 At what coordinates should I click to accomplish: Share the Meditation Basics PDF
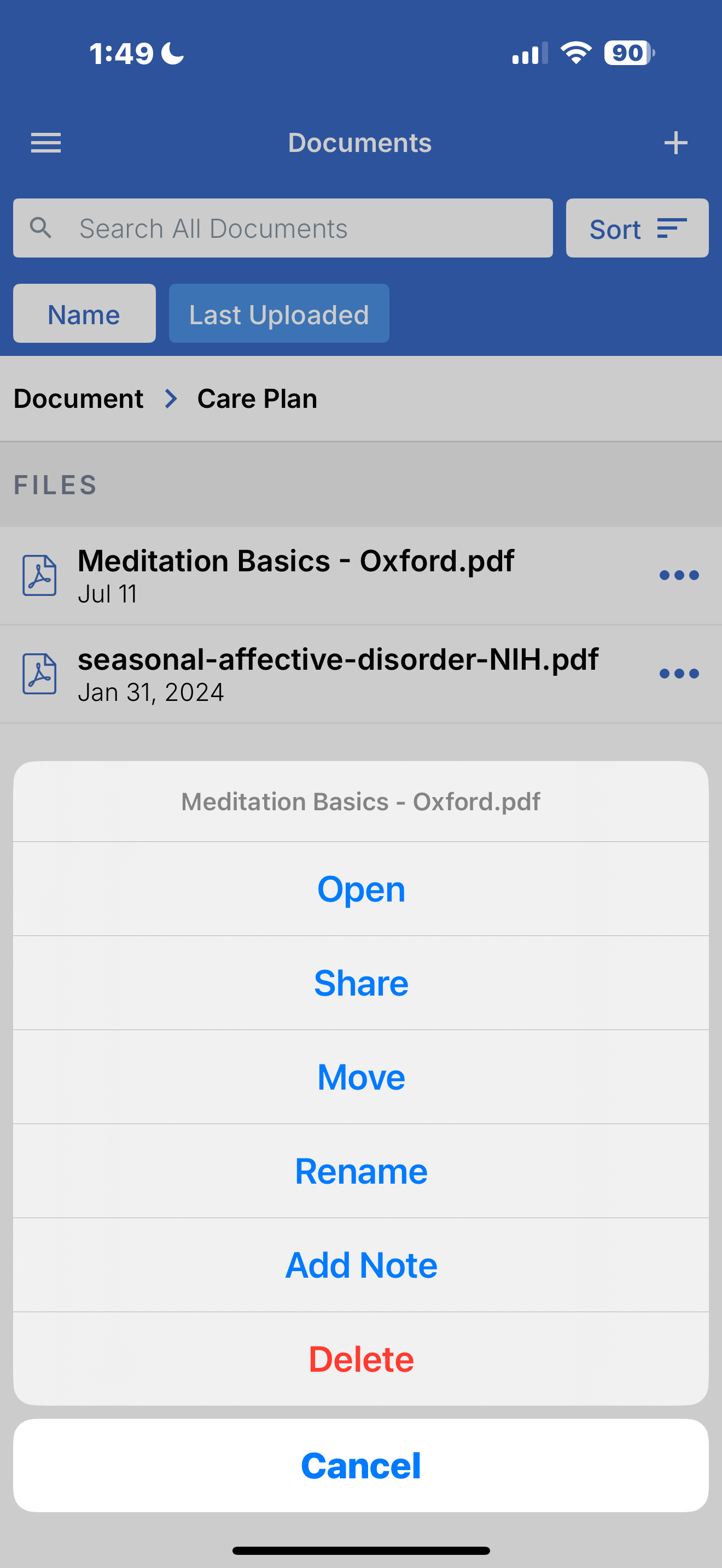[x=361, y=982]
